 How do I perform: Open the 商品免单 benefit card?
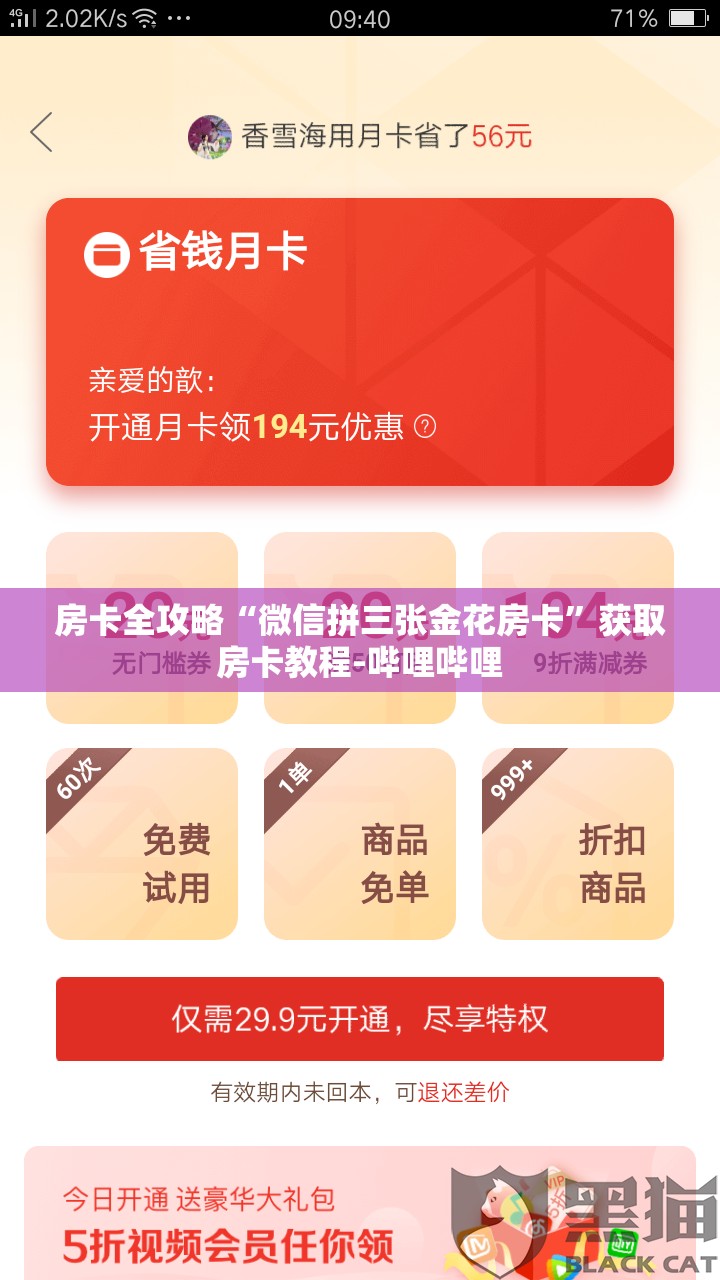tap(360, 844)
